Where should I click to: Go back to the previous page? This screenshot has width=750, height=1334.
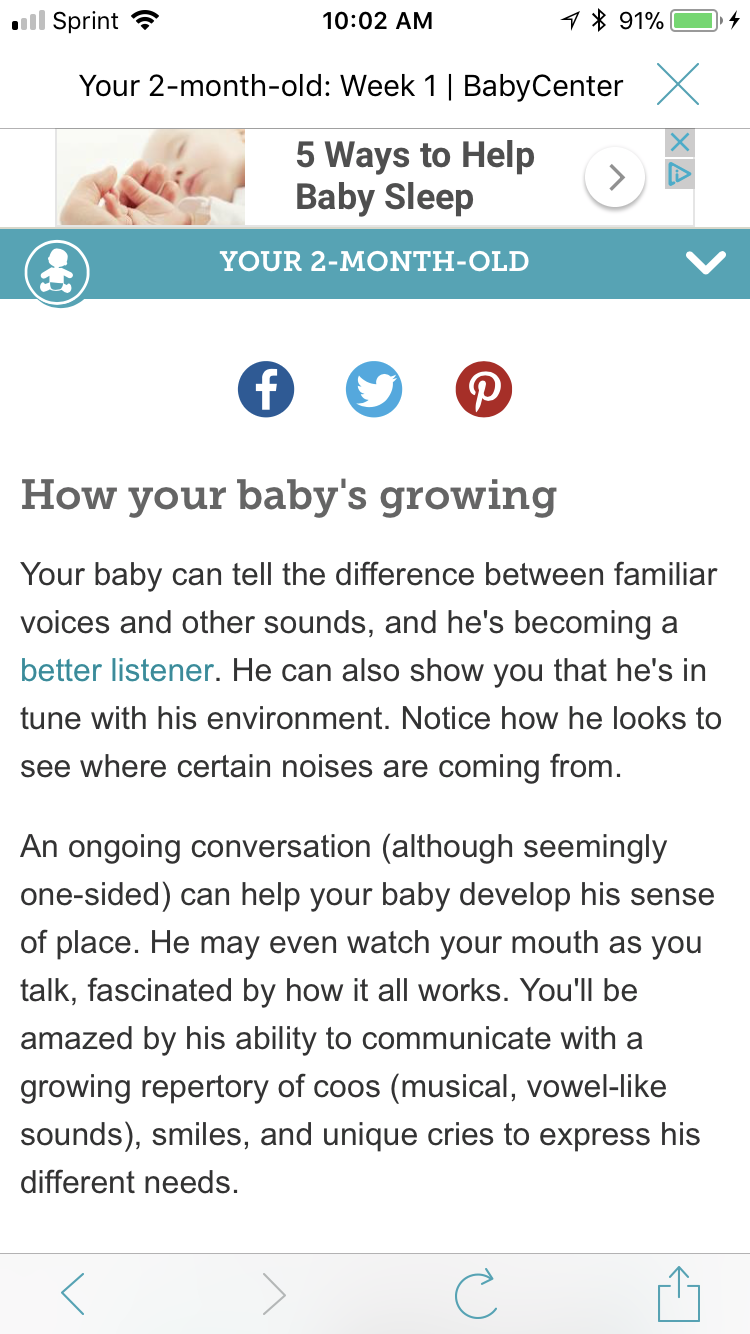click(x=73, y=1293)
